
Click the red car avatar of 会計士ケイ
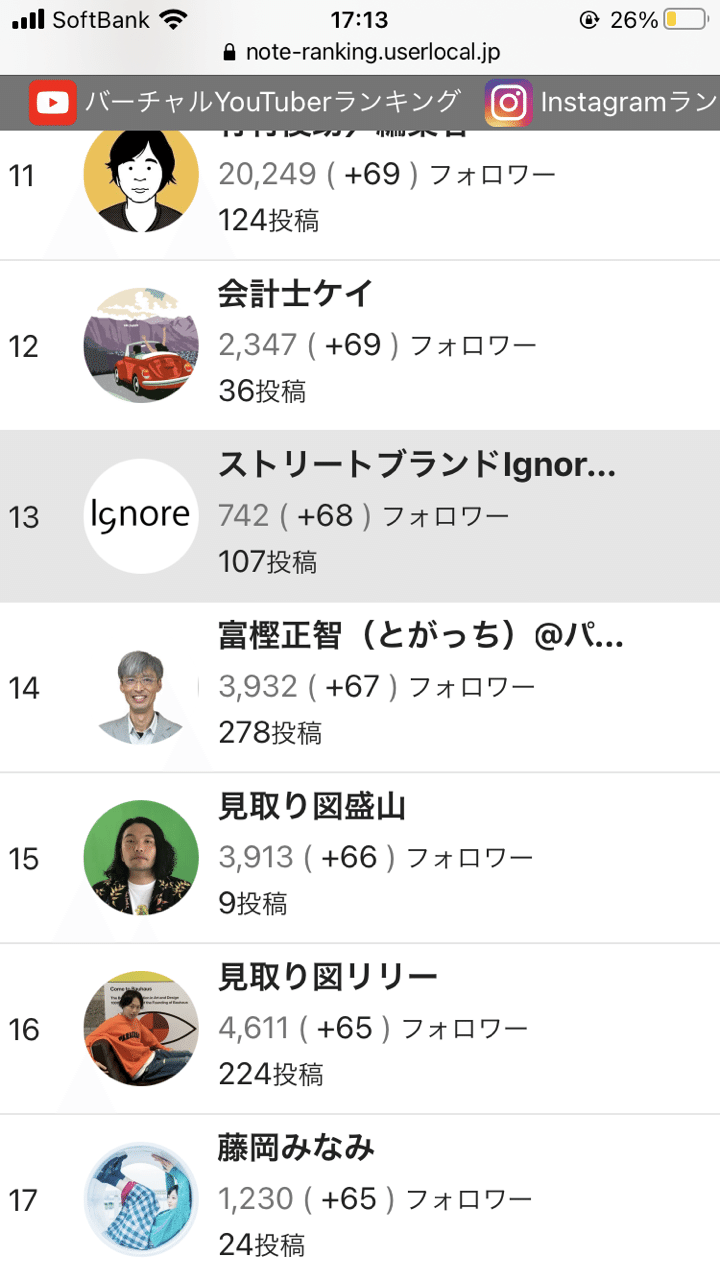click(x=140, y=345)
